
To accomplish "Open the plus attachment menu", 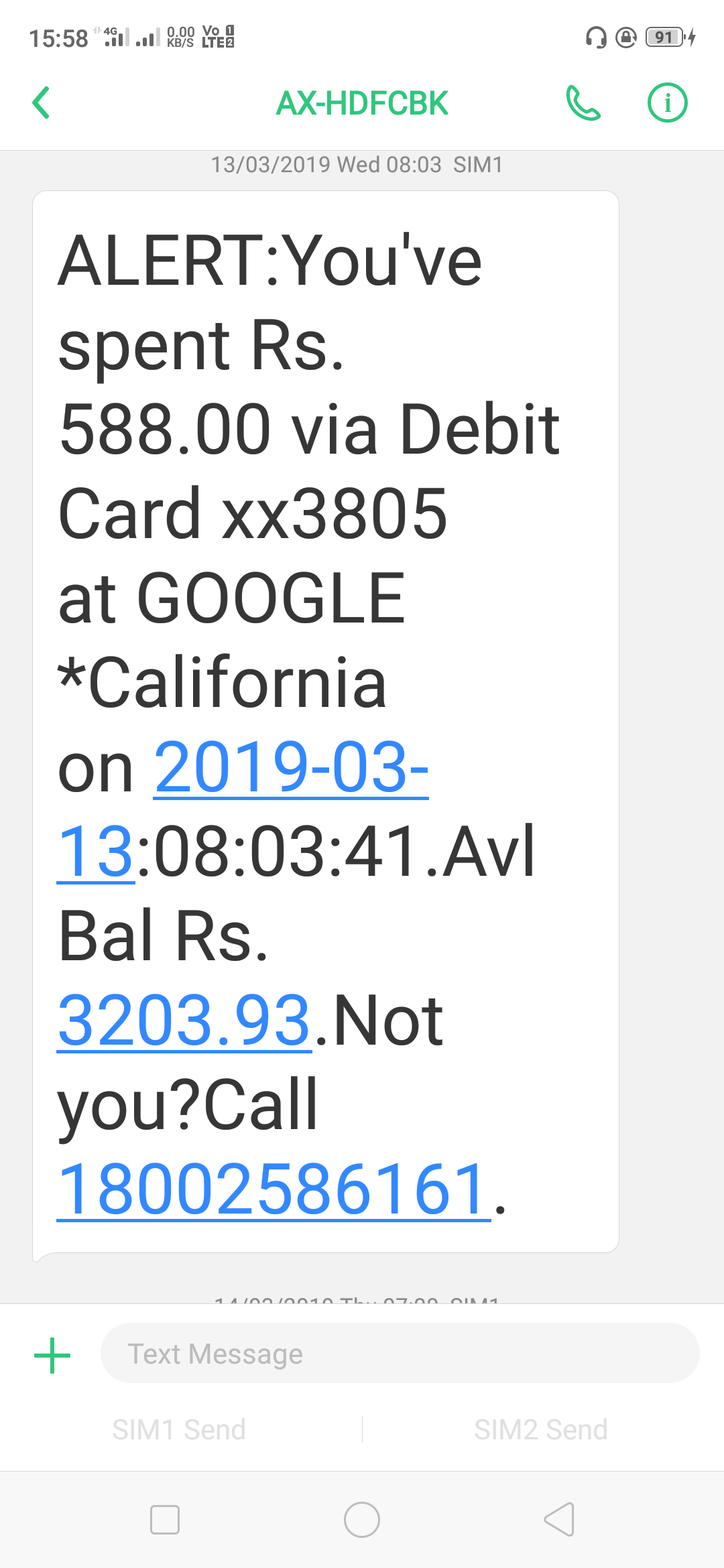I will tap(52, 1355).
